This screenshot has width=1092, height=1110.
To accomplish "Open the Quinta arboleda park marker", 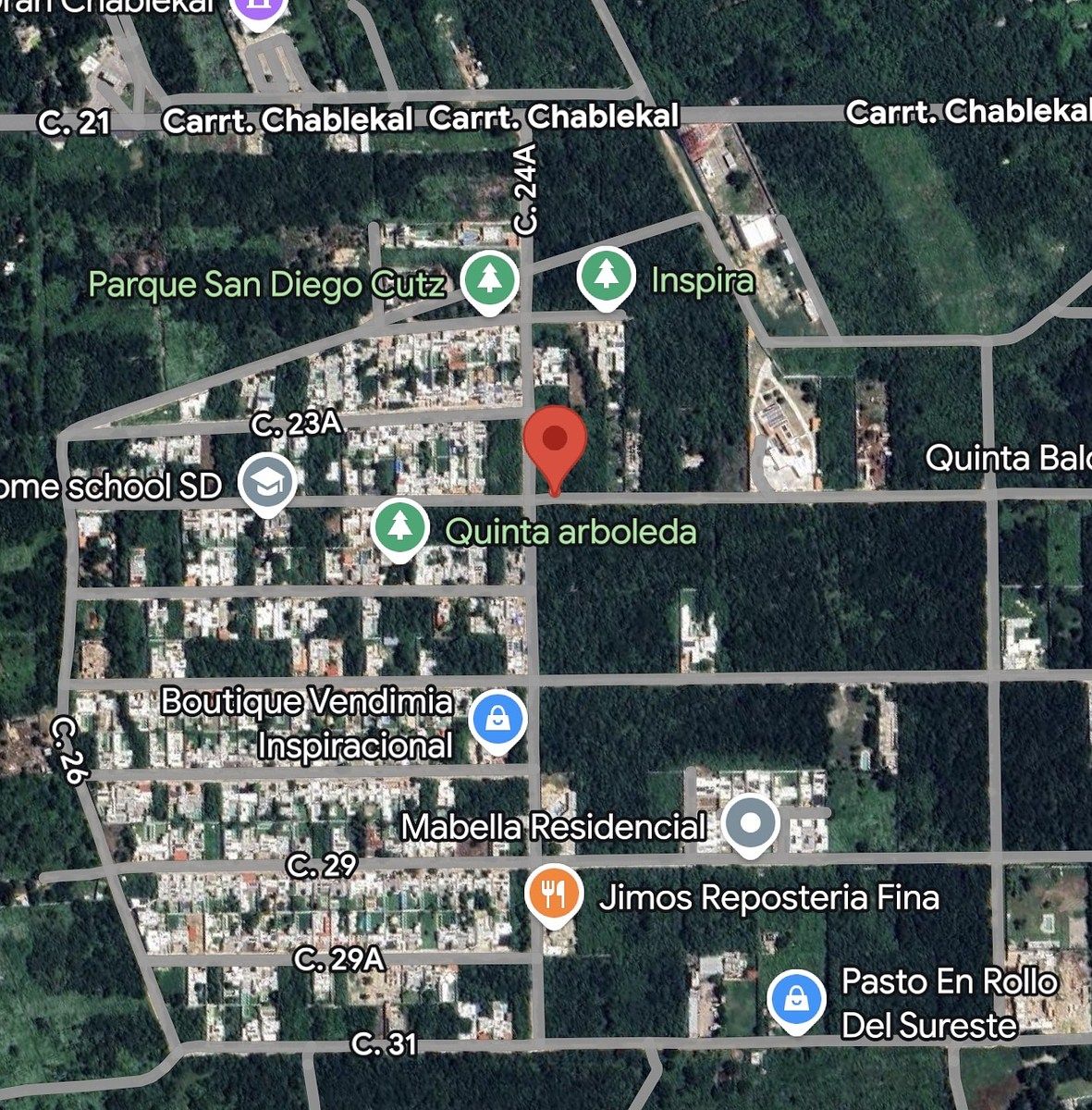I will (x=399, y=526).
